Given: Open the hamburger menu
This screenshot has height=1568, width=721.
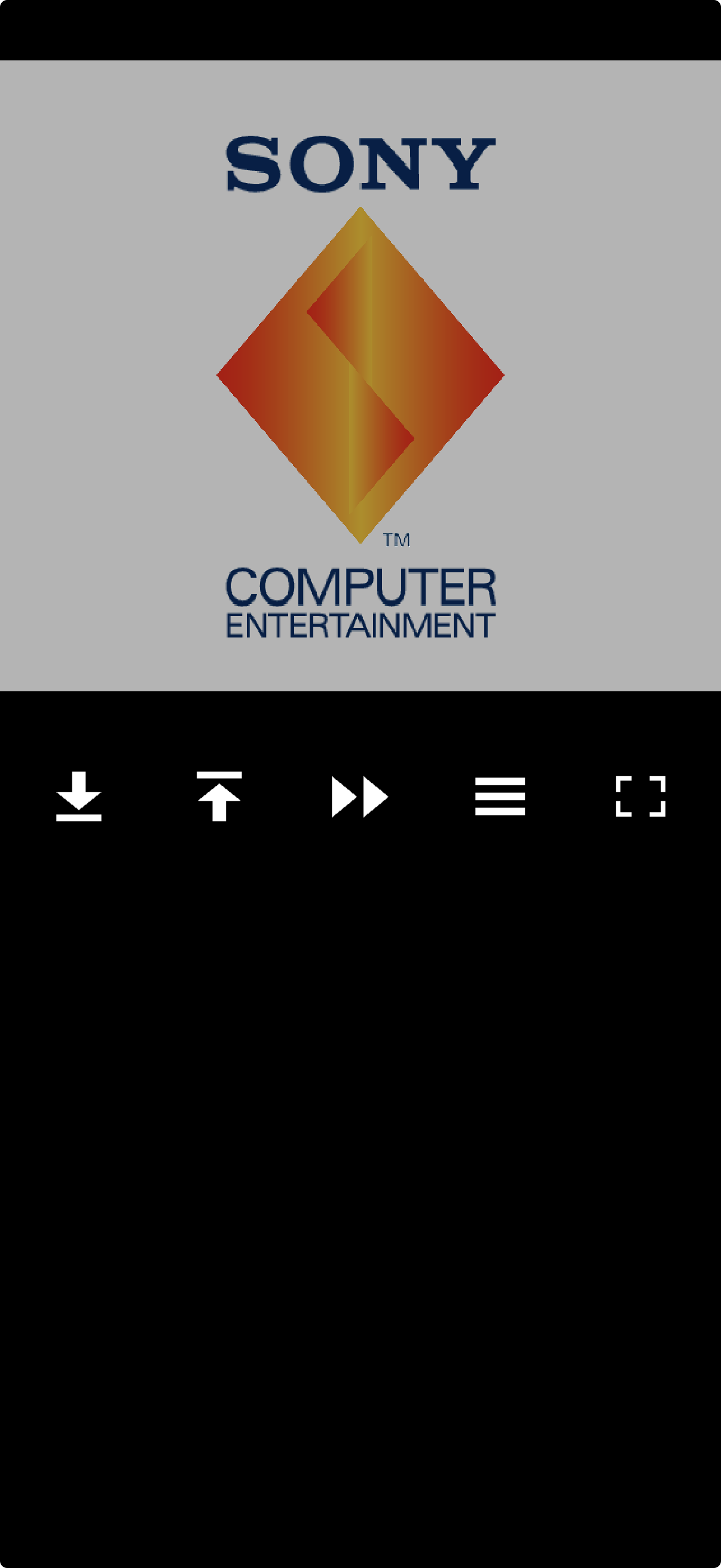Looking at the screenshot, I should [x=500, y=796].
